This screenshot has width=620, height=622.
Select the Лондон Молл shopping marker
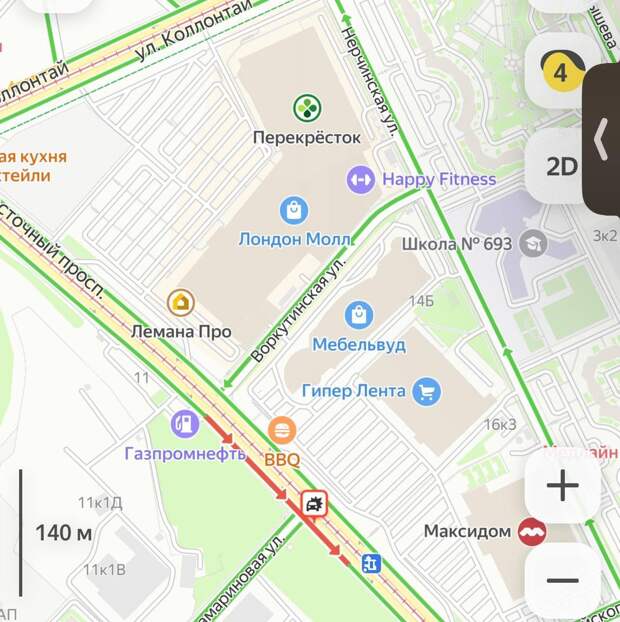[x=294, y=210]
